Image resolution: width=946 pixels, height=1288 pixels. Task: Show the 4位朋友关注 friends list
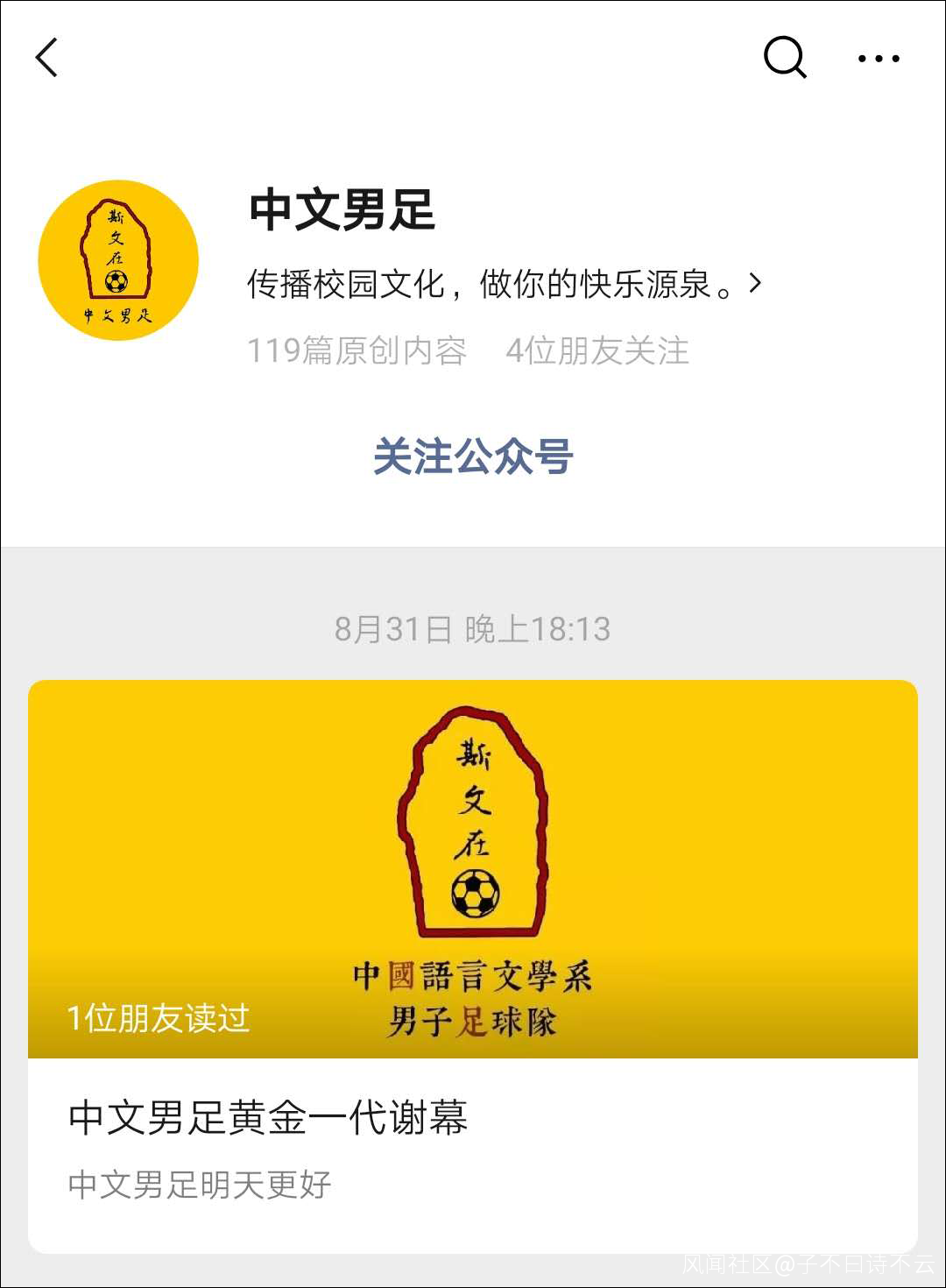(x=597, y=350)
